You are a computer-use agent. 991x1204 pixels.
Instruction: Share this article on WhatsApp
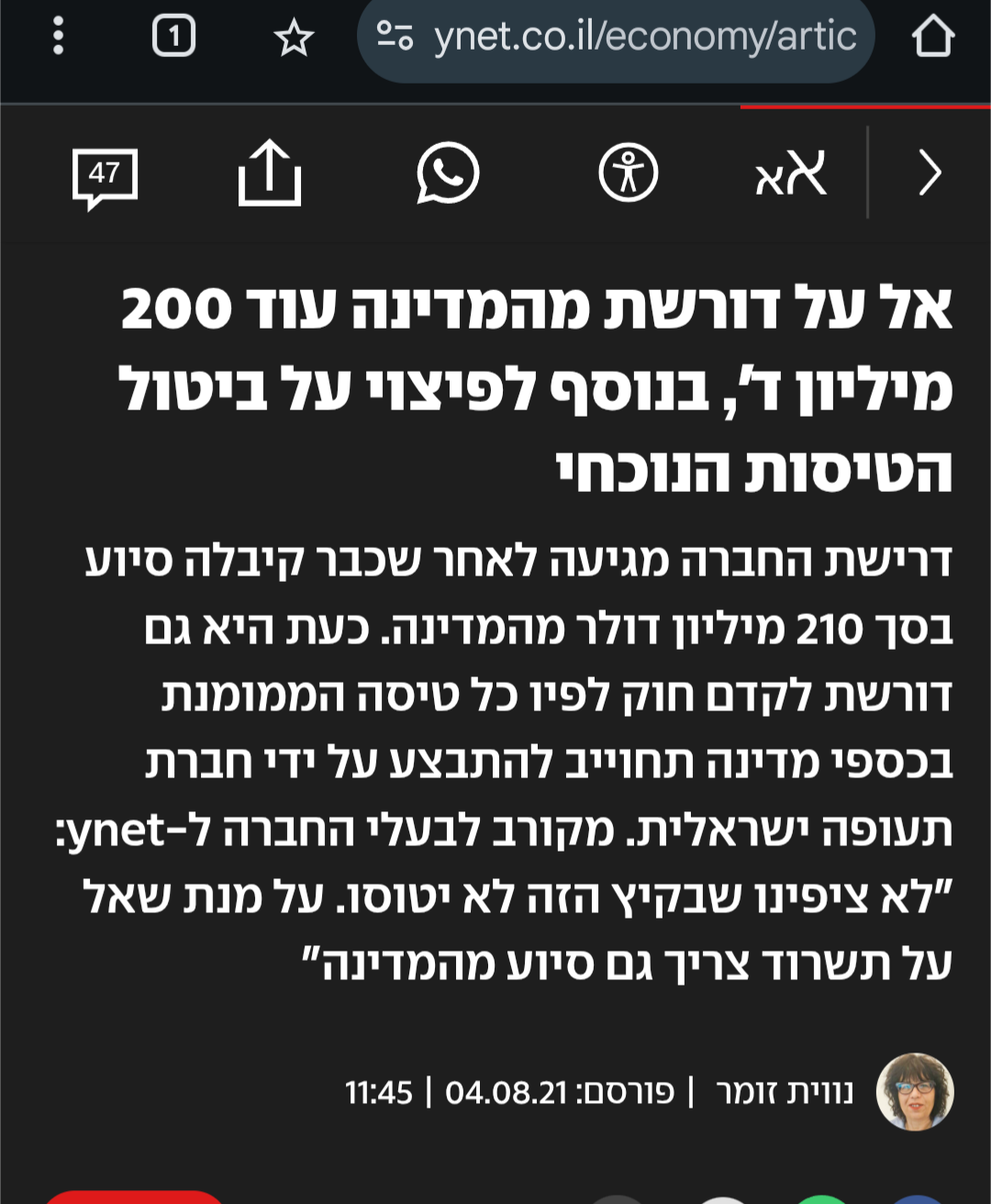tap(448, 173)
